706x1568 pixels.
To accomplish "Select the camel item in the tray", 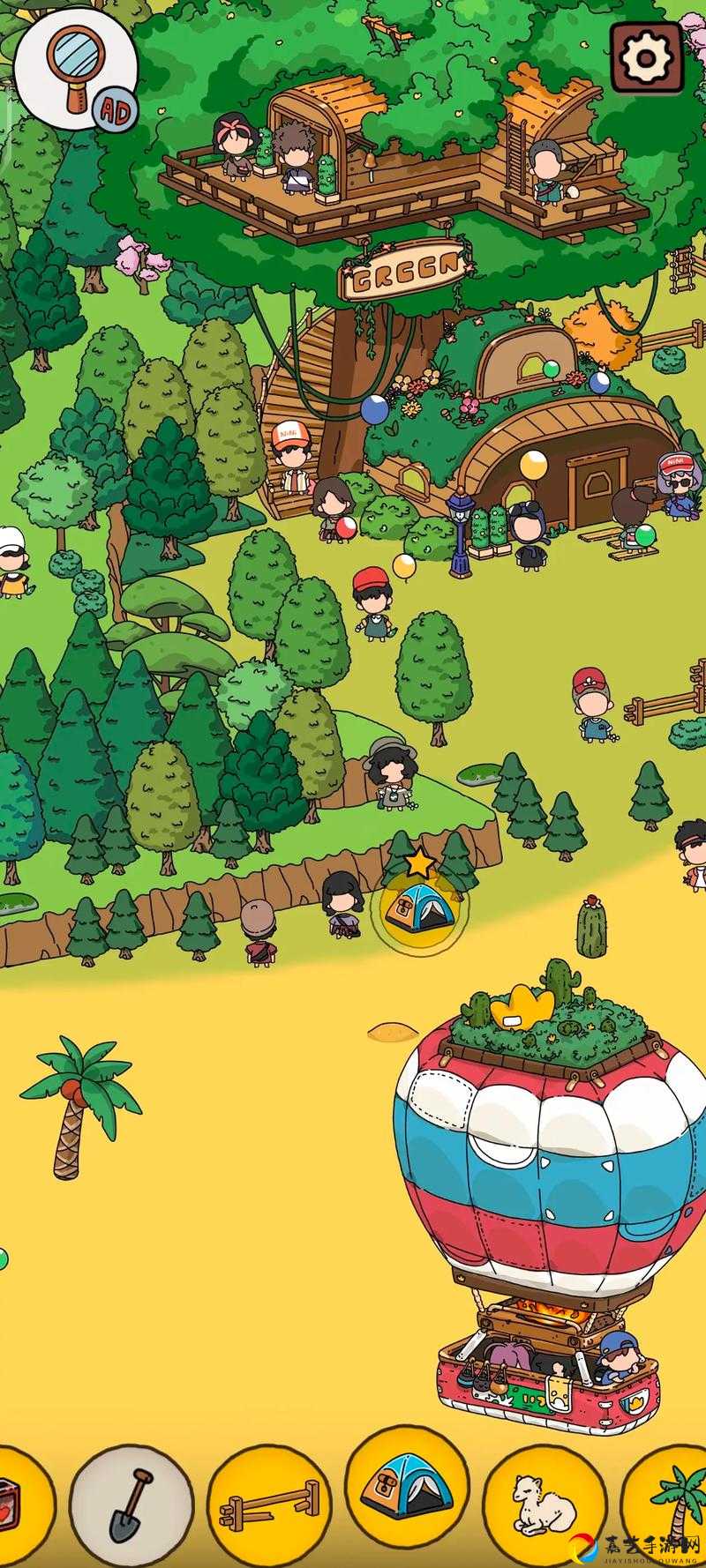I will pyautogui.click(x=546, y=1506).
